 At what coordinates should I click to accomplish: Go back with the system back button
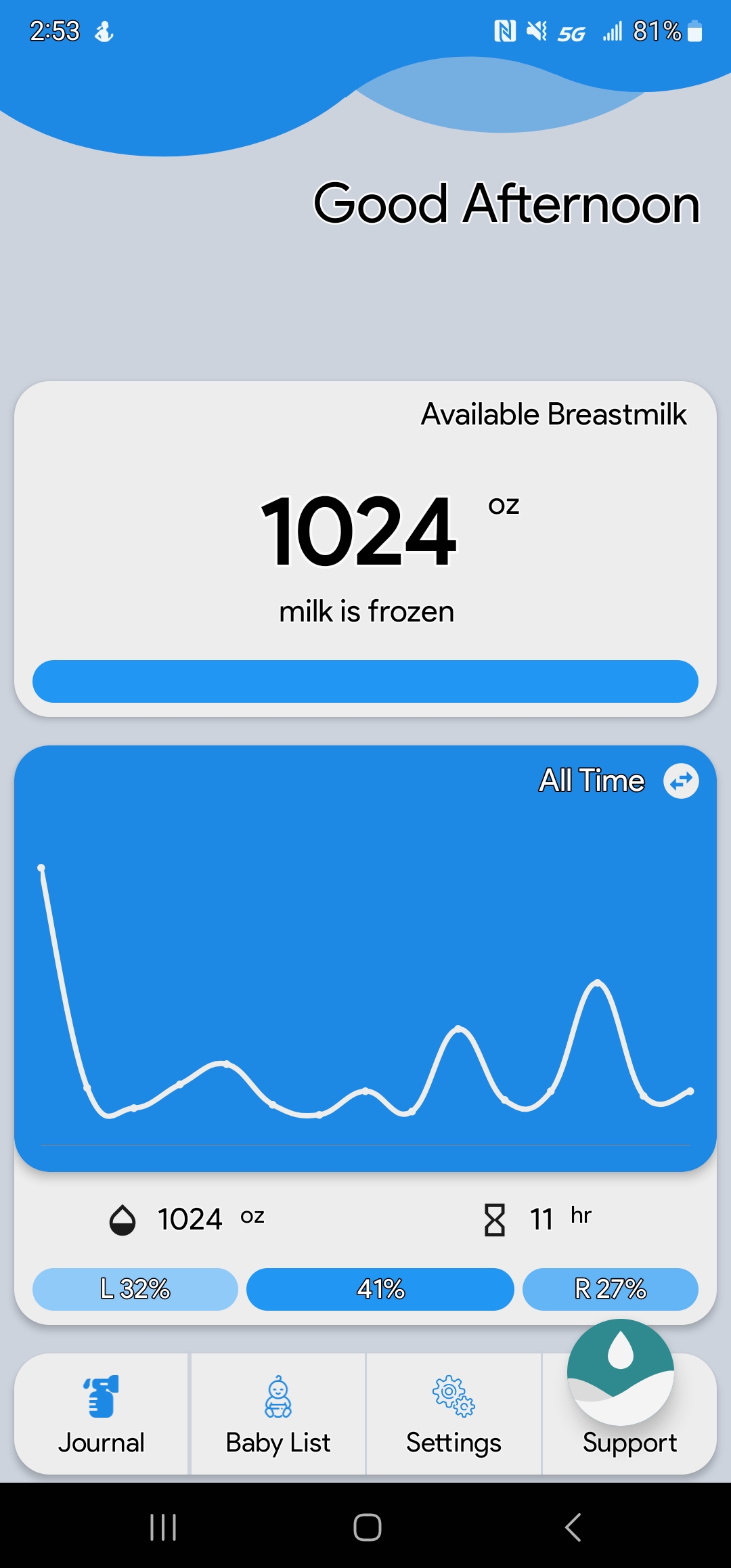coord(573,1527)
